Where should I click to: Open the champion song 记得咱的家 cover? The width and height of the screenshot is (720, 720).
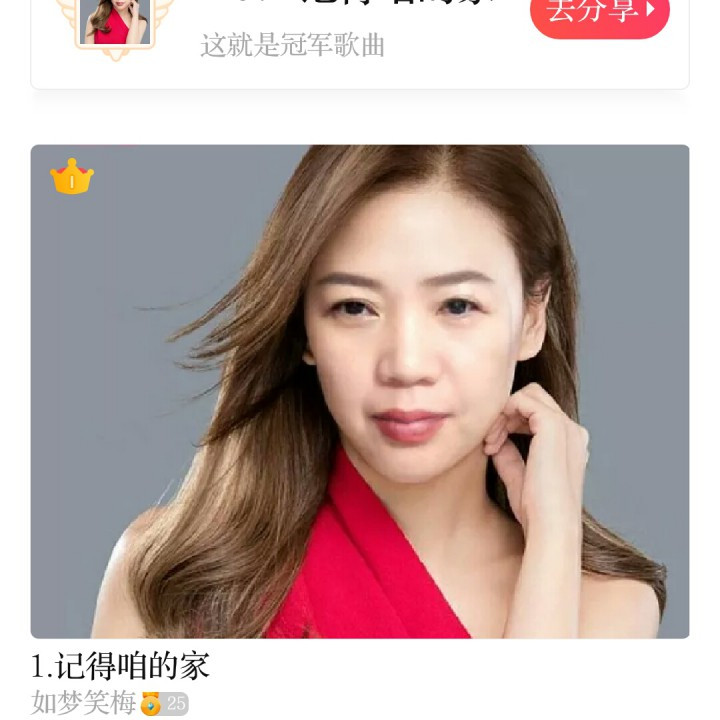(x=360, y=391)
